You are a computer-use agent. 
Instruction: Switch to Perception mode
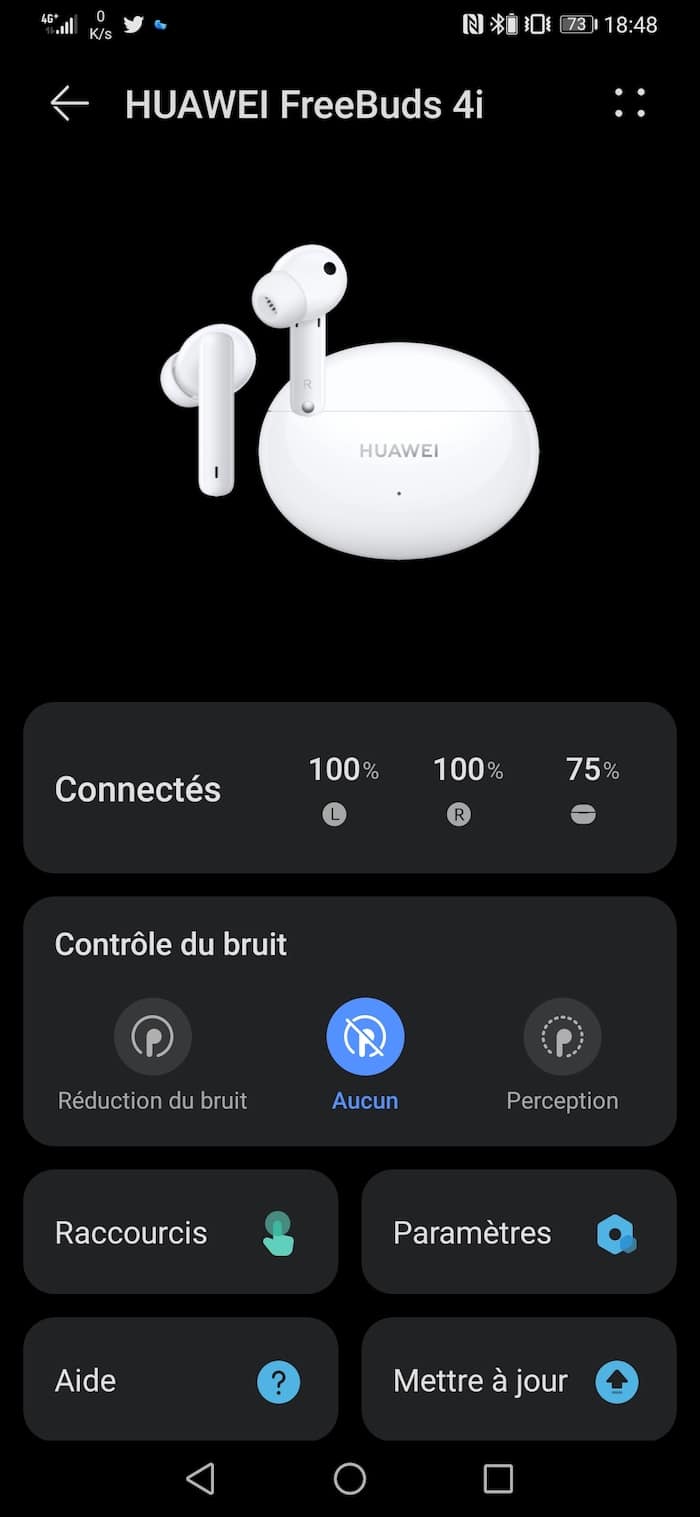pos(562,1037)
